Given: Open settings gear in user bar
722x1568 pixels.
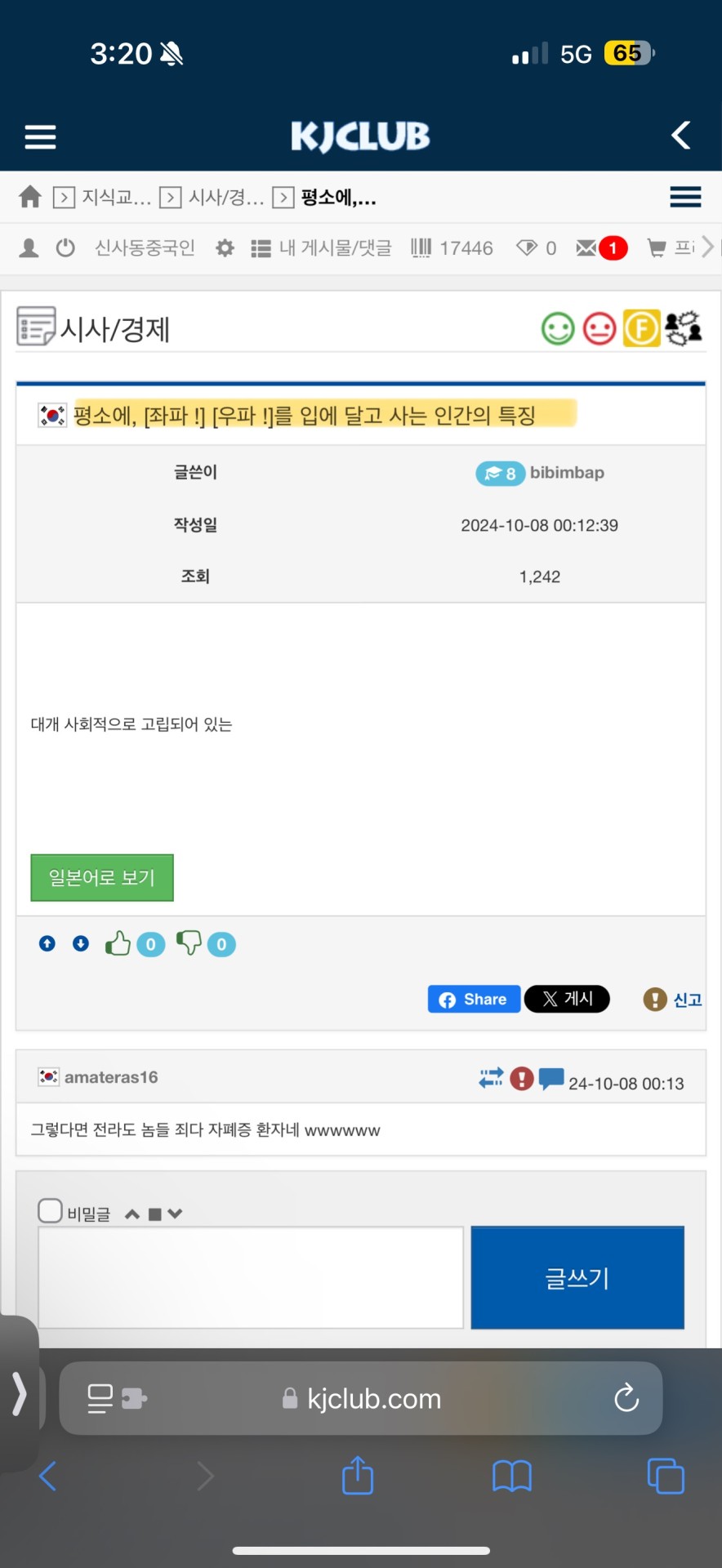Looking at the screenshot, I should click(225, 247).
